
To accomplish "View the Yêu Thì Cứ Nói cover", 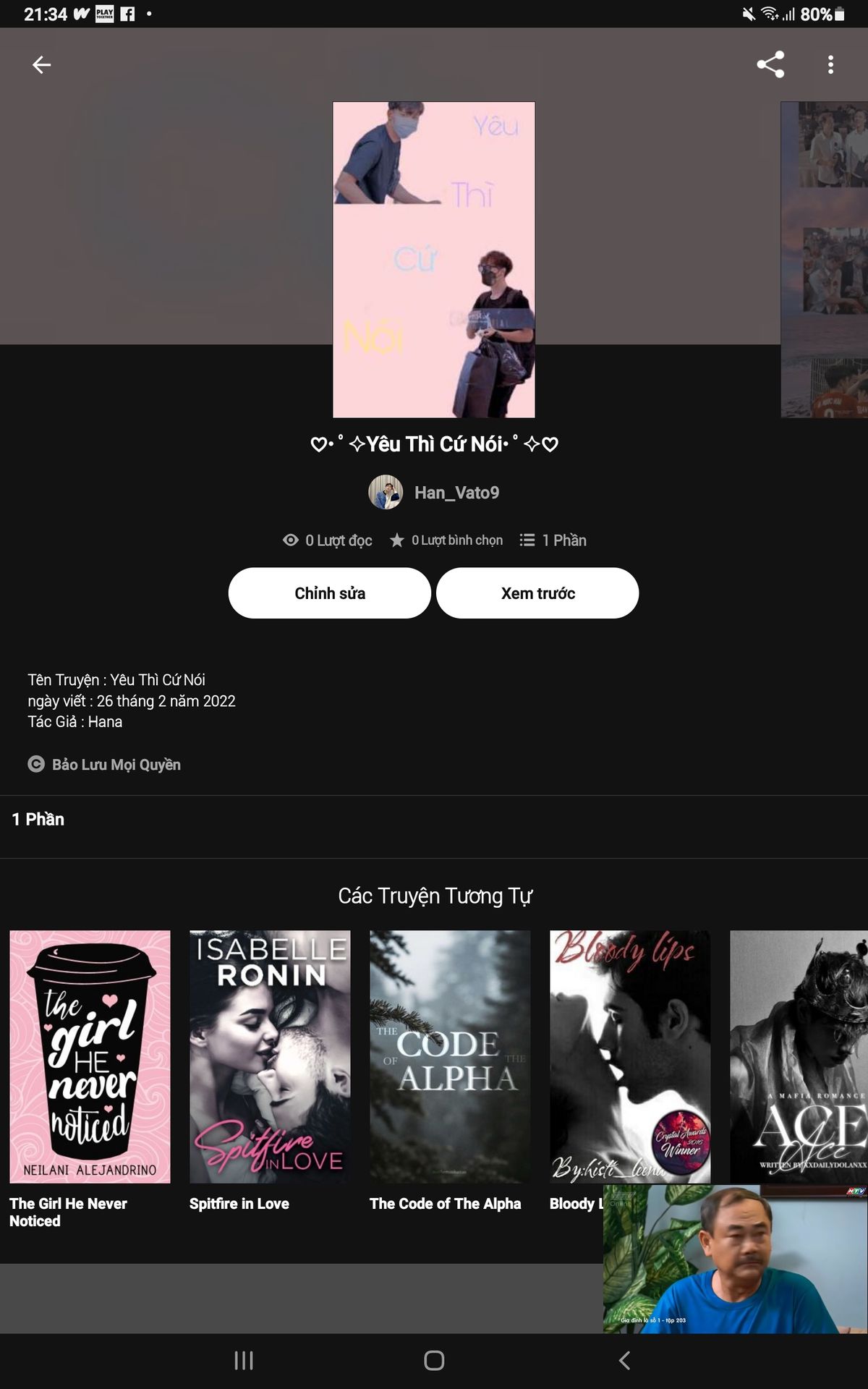I will tap(434, 260).
